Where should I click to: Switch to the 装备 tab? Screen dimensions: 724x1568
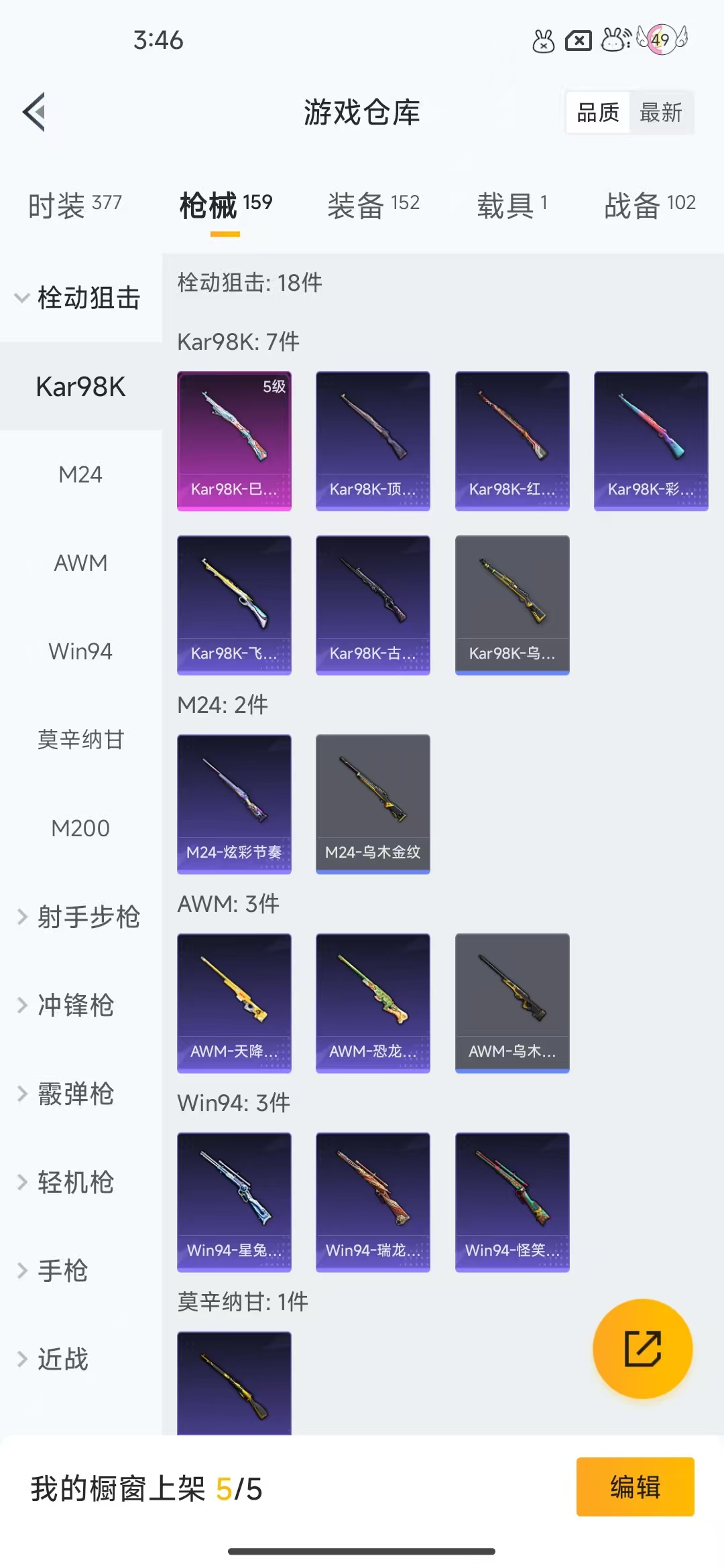point(373,205)
